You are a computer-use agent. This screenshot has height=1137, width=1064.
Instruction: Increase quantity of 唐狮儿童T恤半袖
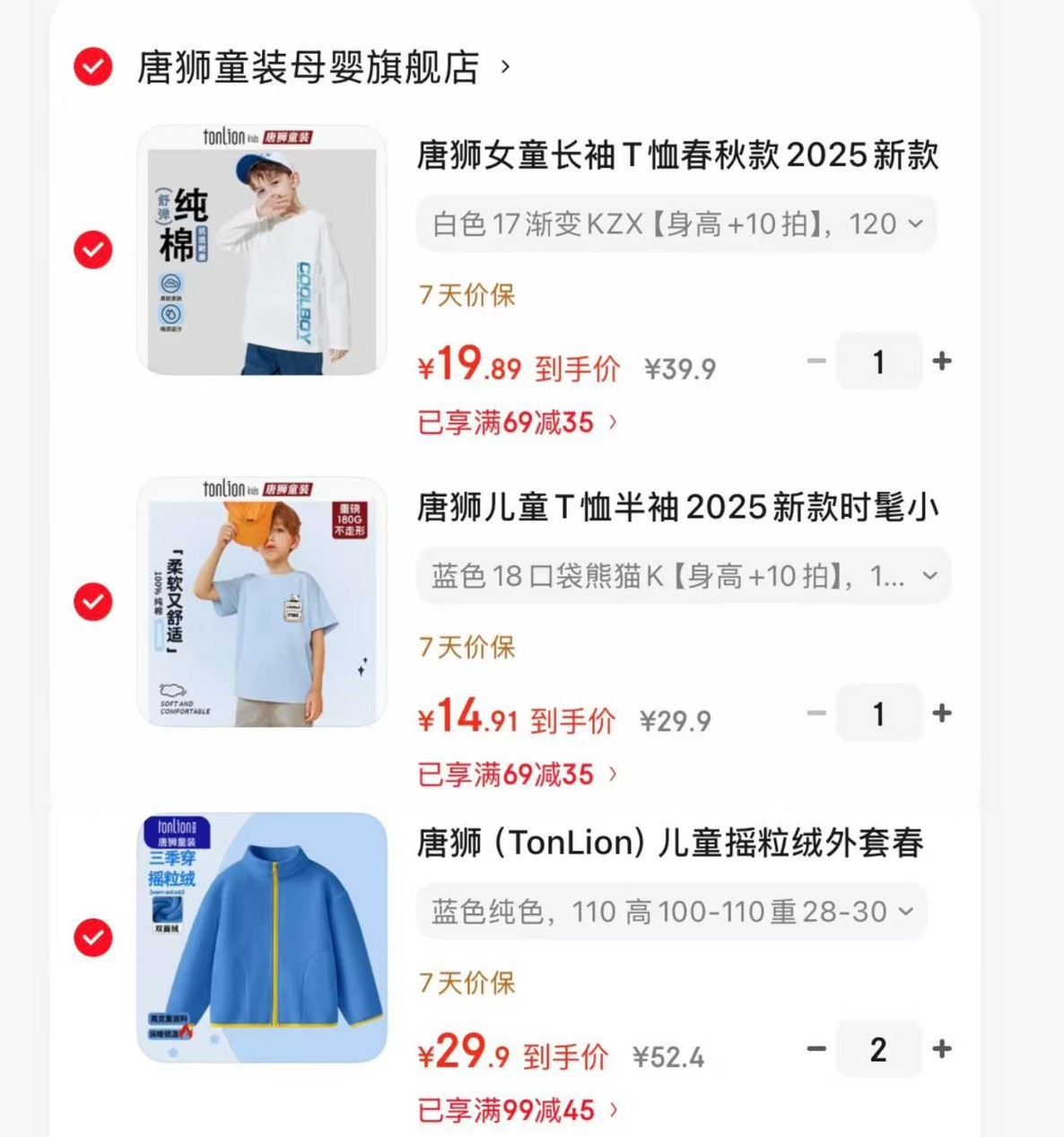pos(942,713)
